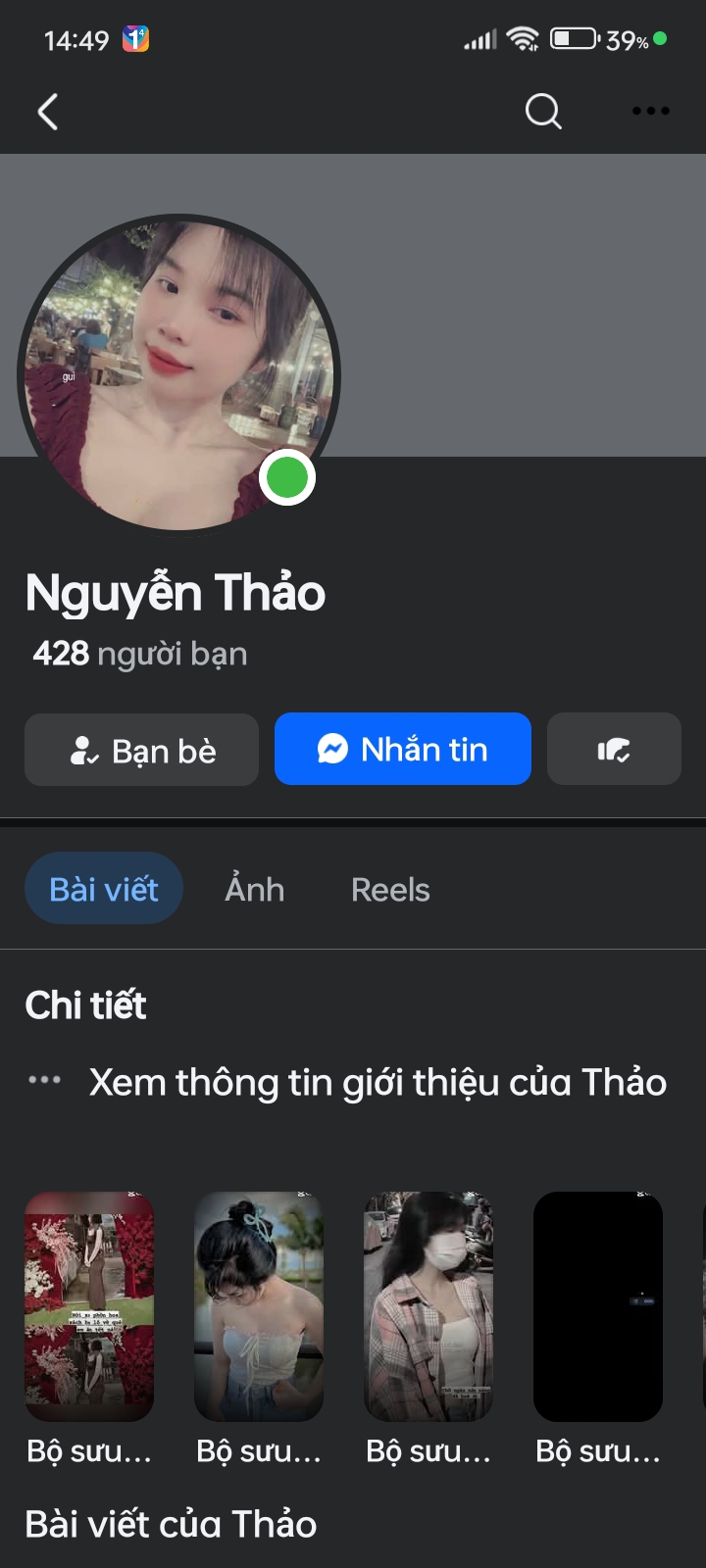View the 428 người bạn list
Image resolution: width=706 pixels, height=1568 pixels.
(140, 654)
